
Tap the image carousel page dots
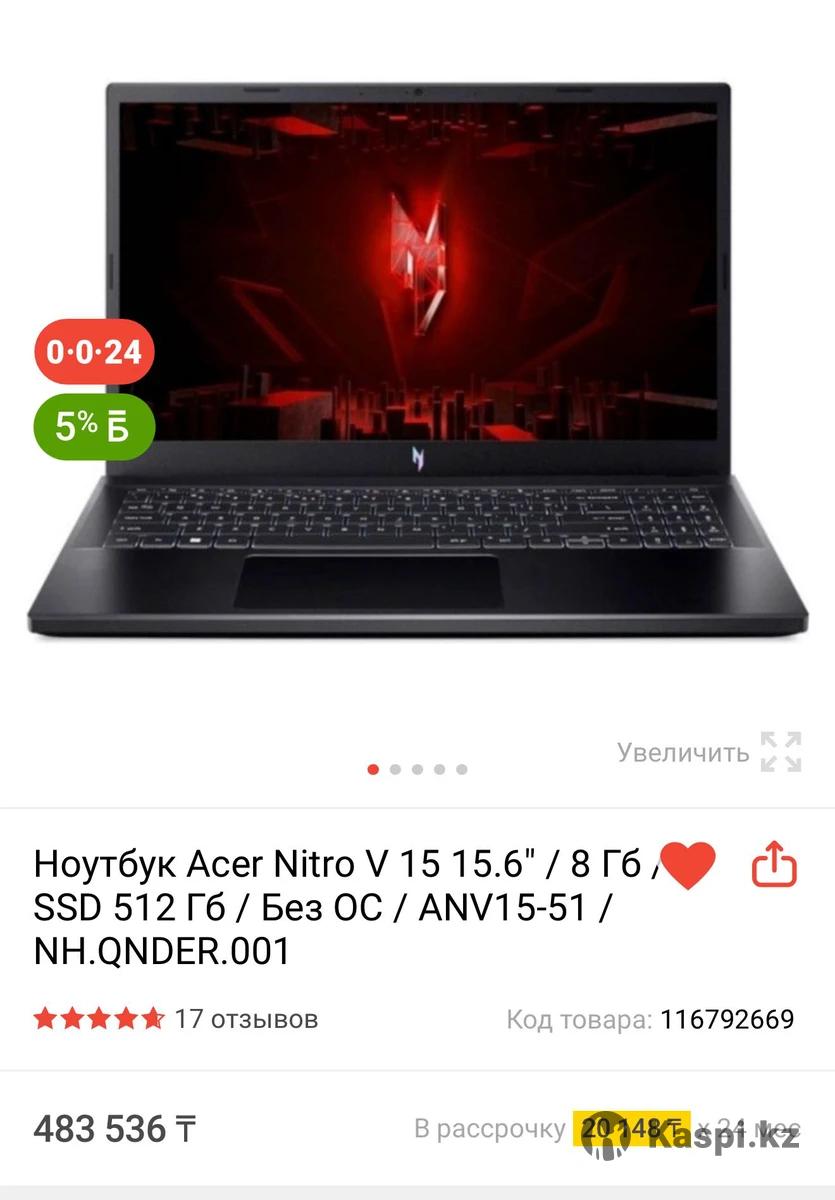point(417,769)
